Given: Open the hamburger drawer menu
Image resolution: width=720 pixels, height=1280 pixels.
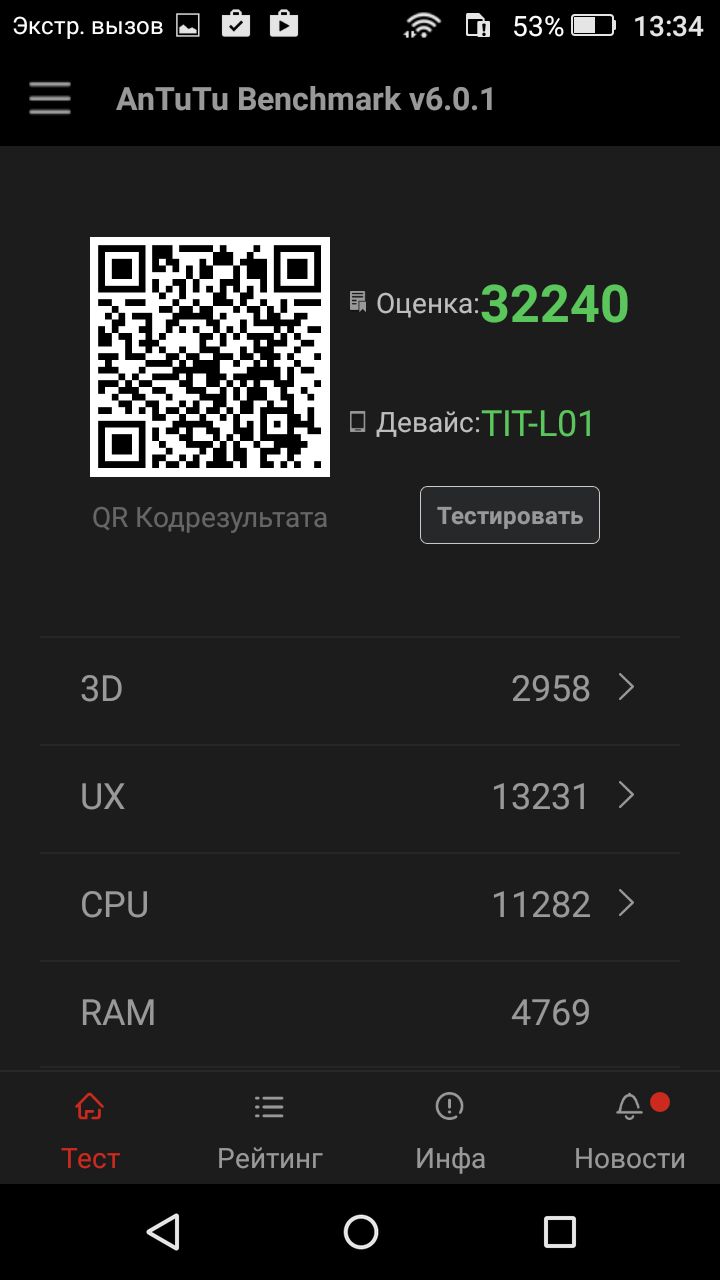Looking at the screenshot, I should tap(50, 99).
